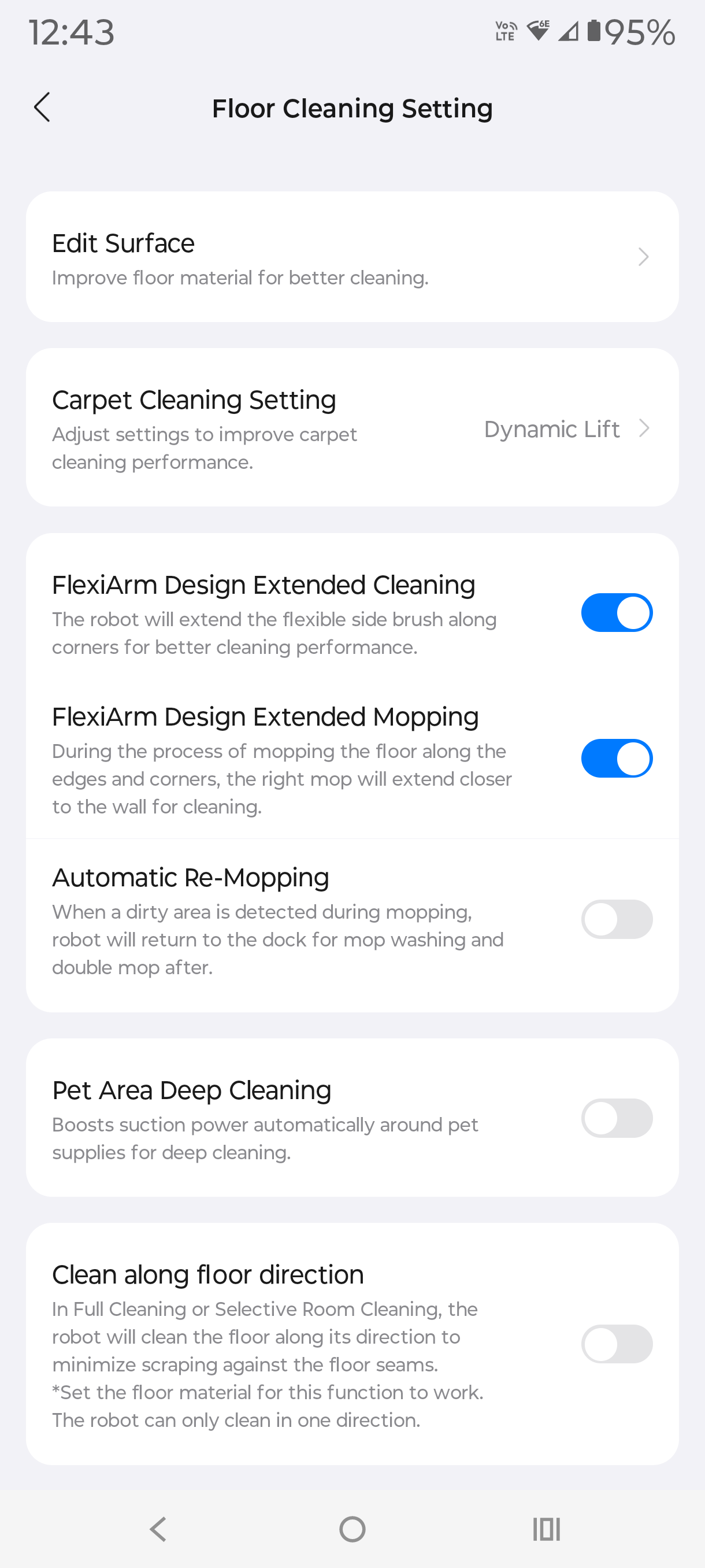Open the recent apps view
The height and width of the screenshot is (1568, 705).
pos(546,1529)
